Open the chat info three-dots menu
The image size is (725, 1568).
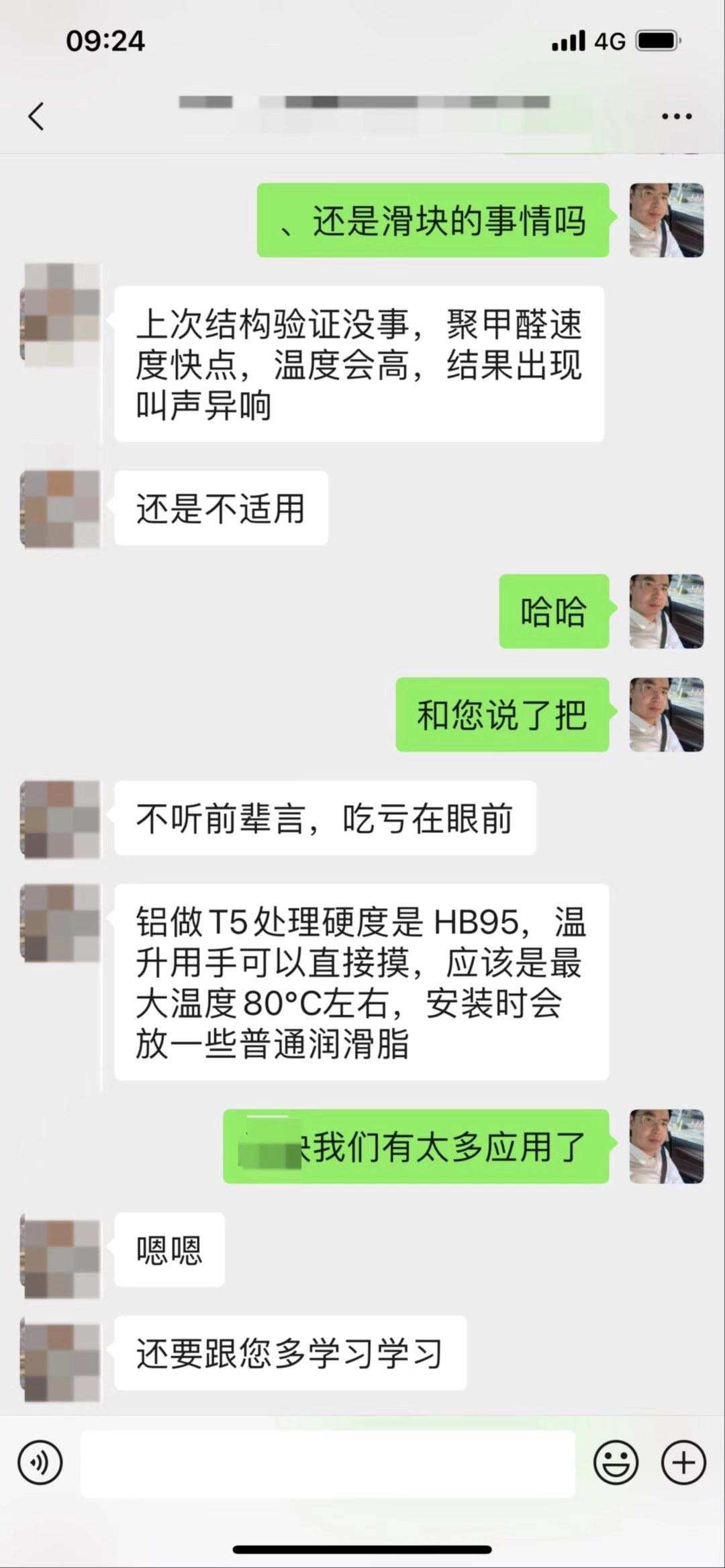click(676, 116)
